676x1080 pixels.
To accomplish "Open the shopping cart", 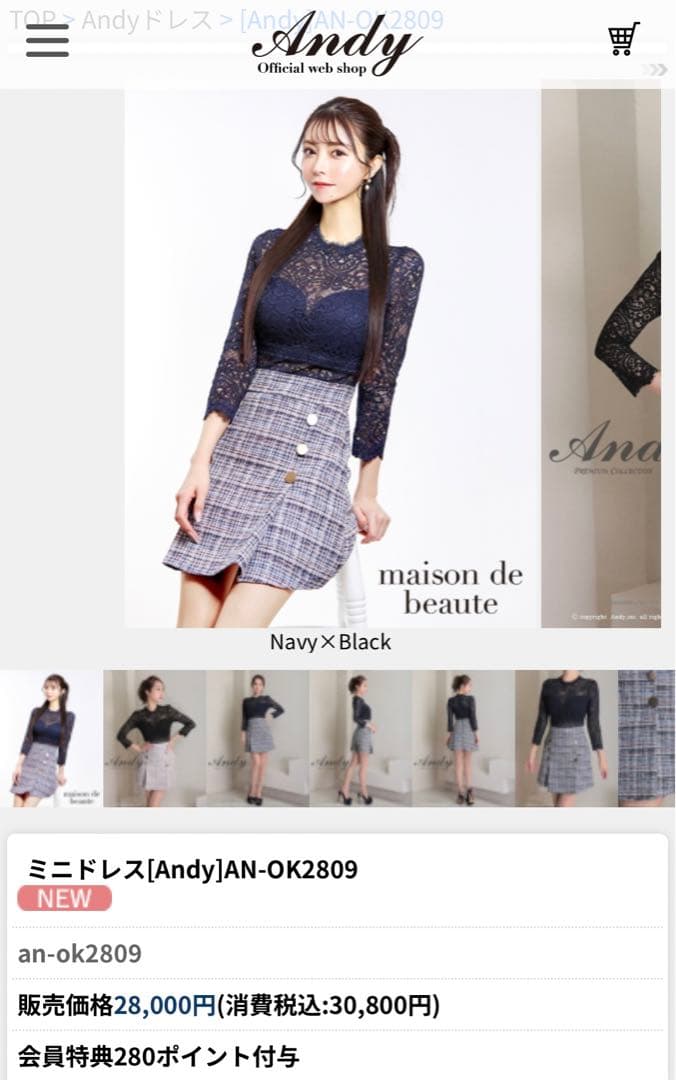I will 623,39.
